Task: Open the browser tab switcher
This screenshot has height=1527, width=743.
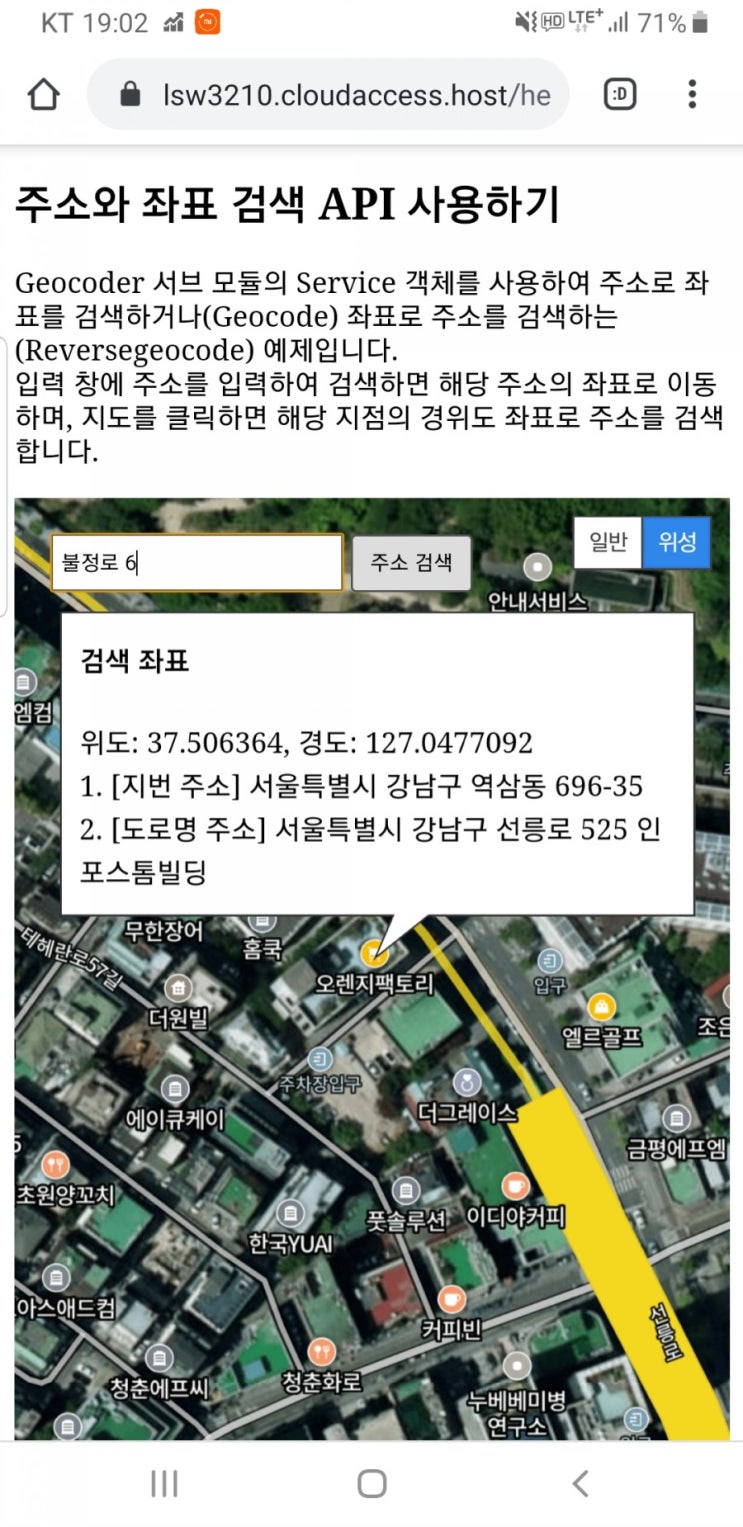Action: click(620, 94)
